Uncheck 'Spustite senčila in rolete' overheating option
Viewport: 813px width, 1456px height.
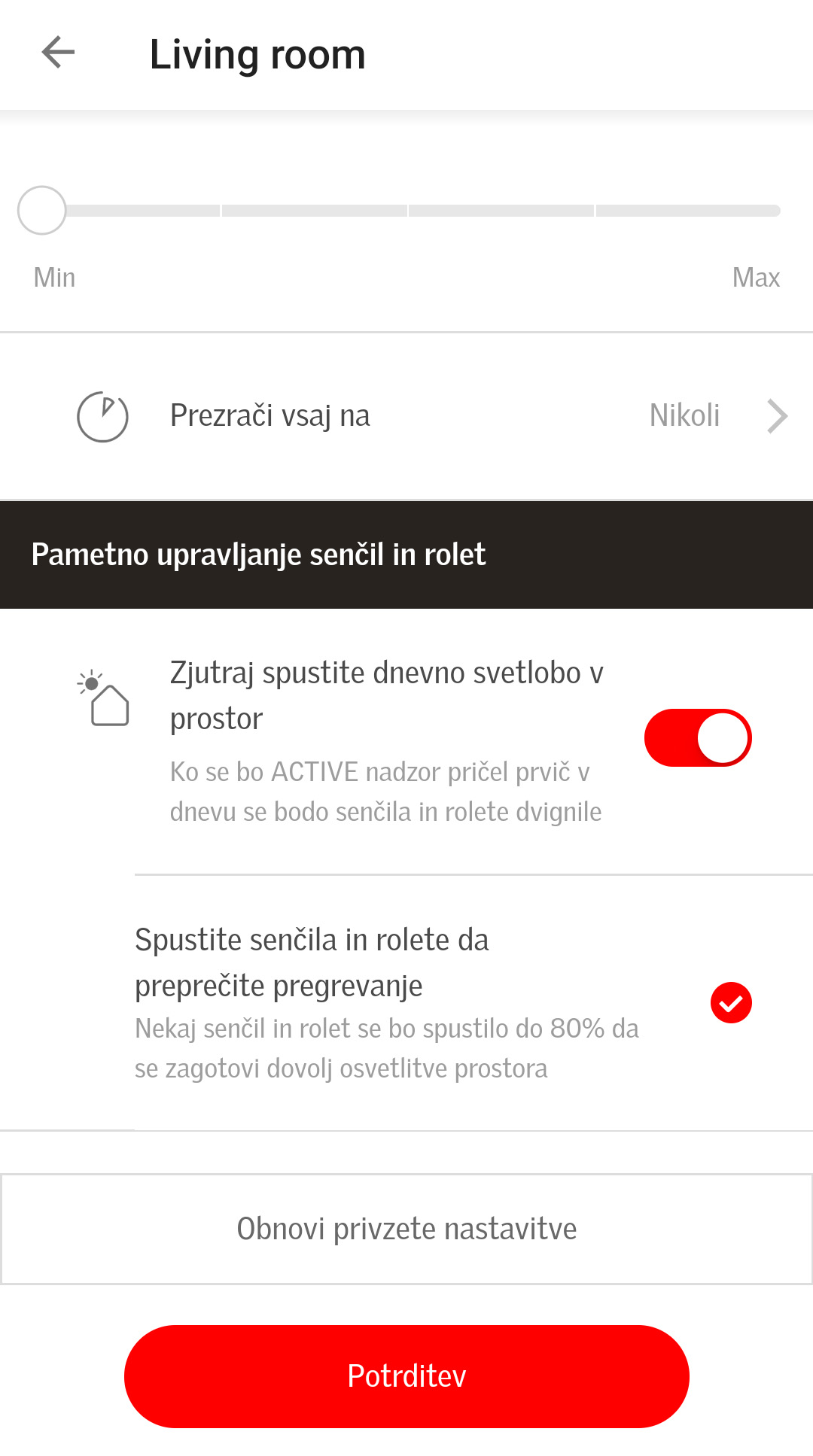(731, 1003)
